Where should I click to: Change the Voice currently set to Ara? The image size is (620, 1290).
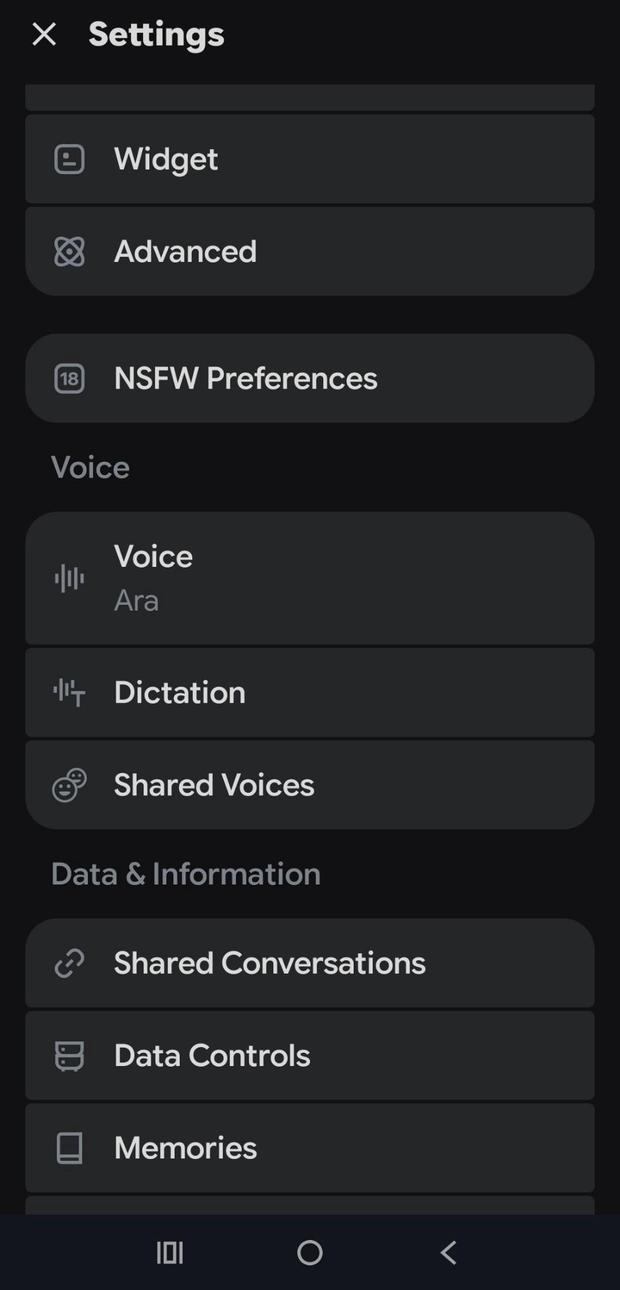(x=310, y=578)
